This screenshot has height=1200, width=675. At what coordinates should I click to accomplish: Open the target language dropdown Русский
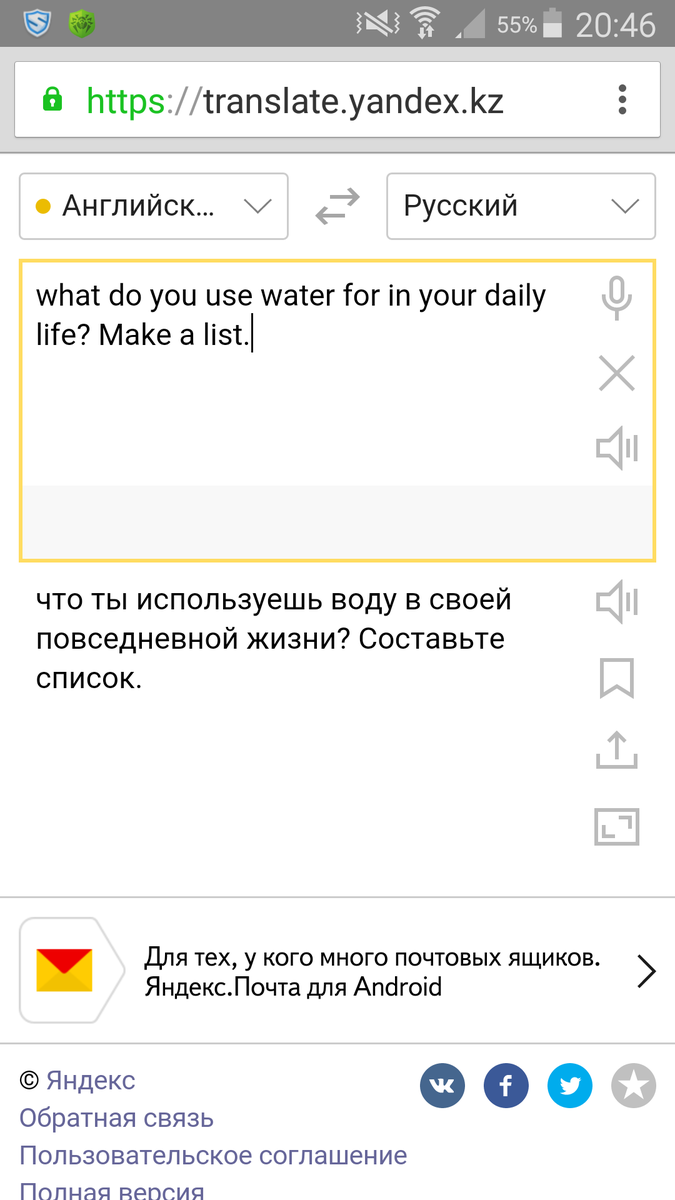click(x=520, y=207)
